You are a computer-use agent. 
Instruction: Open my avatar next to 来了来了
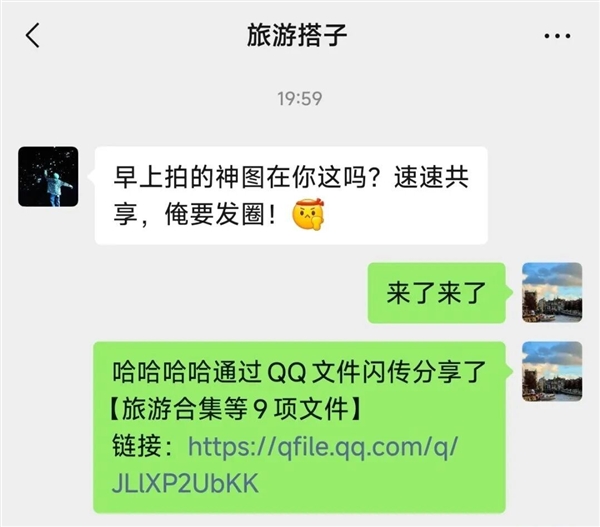[552, 292]
